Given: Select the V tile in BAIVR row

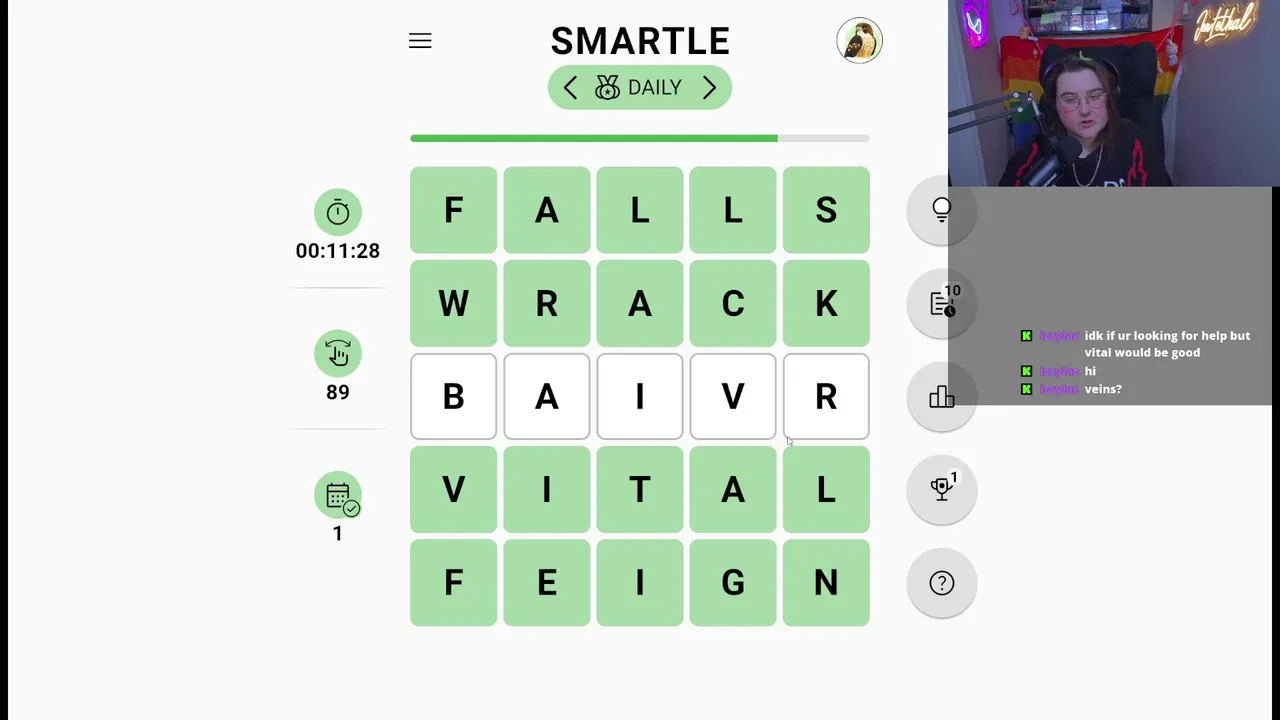Looking at the screenshot, I should click(x=733, y=397).
